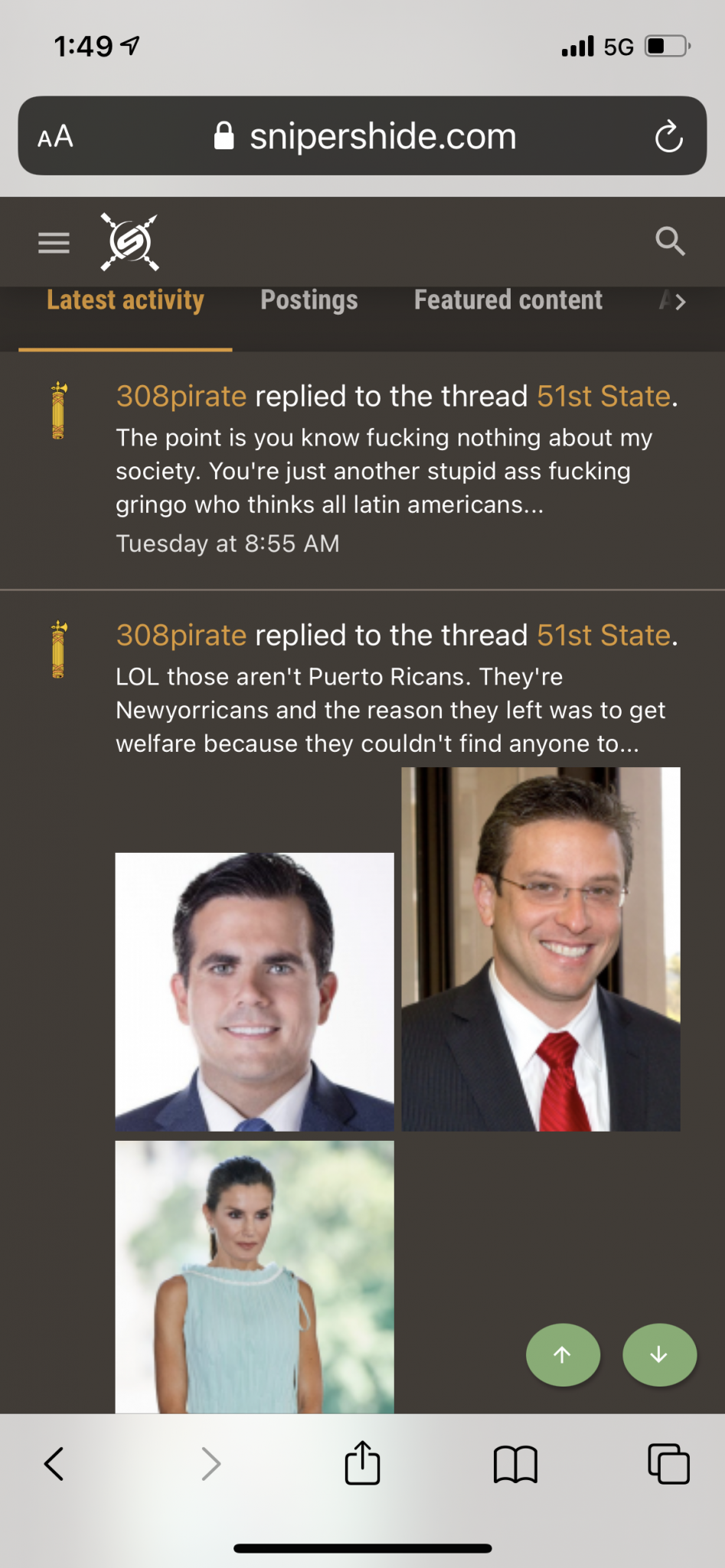725x1568 pixels.
Task: Switch to the Latest activity tab
Action: pos(126,300)
